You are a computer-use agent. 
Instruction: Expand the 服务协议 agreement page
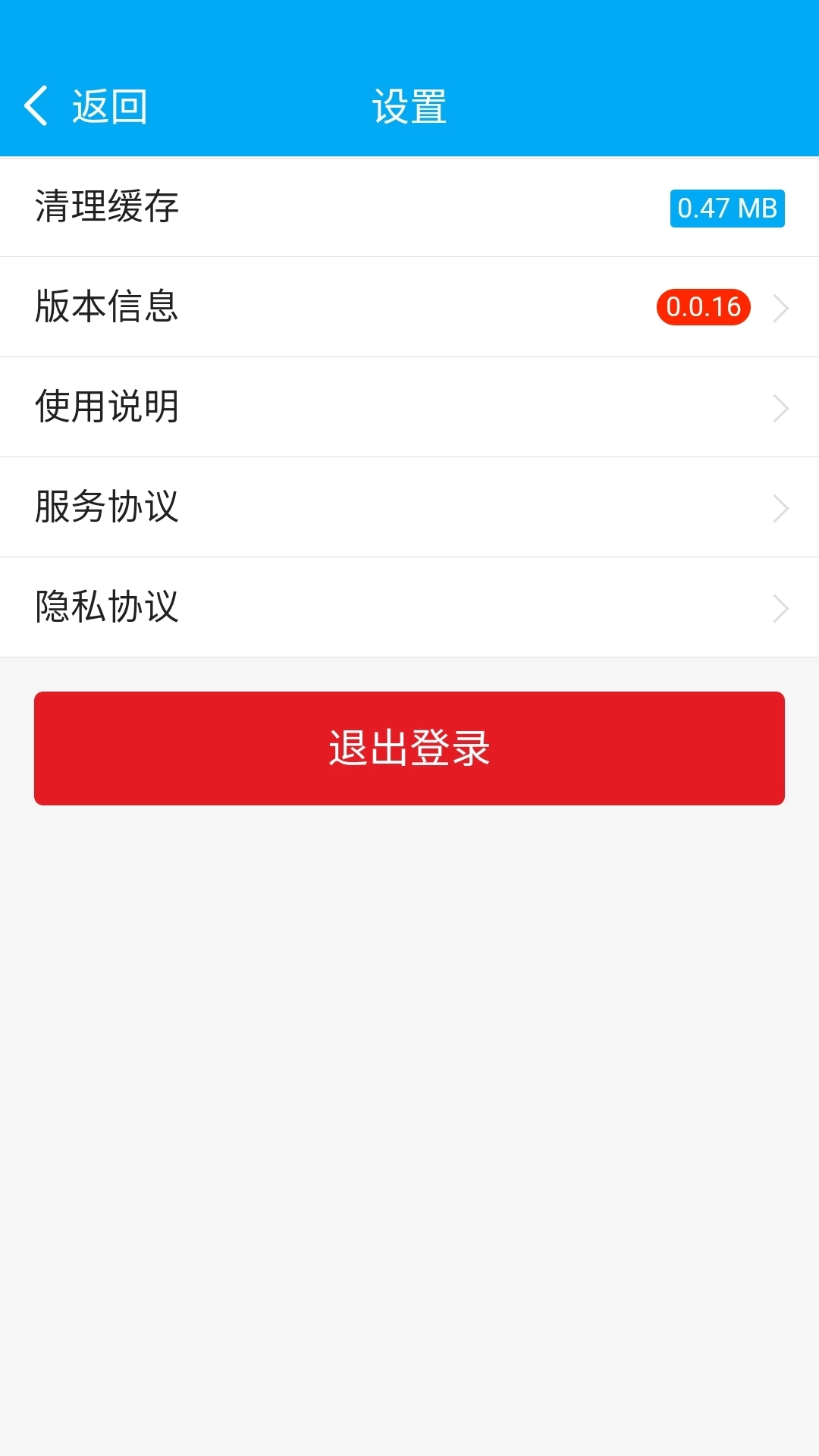(409, 507)
